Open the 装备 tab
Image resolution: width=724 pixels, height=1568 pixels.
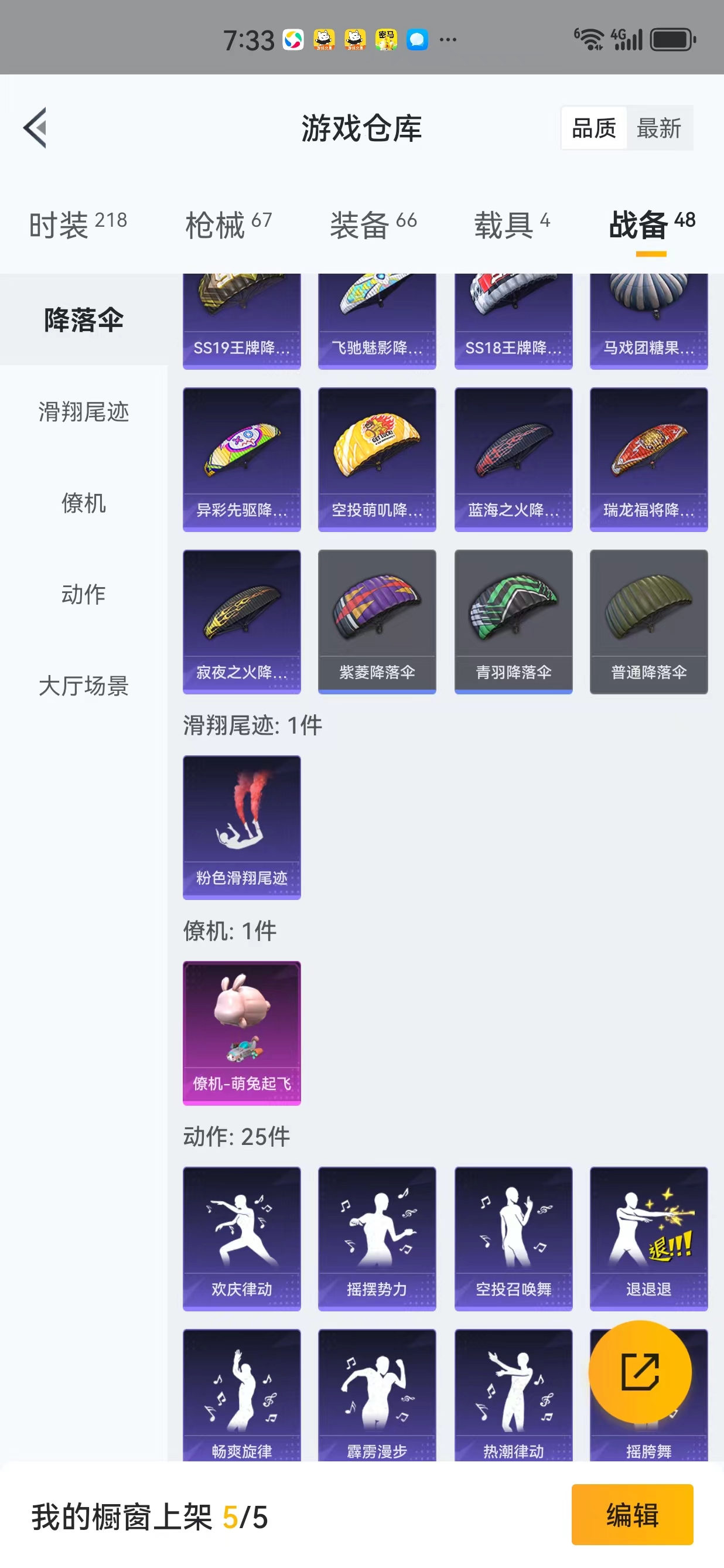tap(373, 224)
